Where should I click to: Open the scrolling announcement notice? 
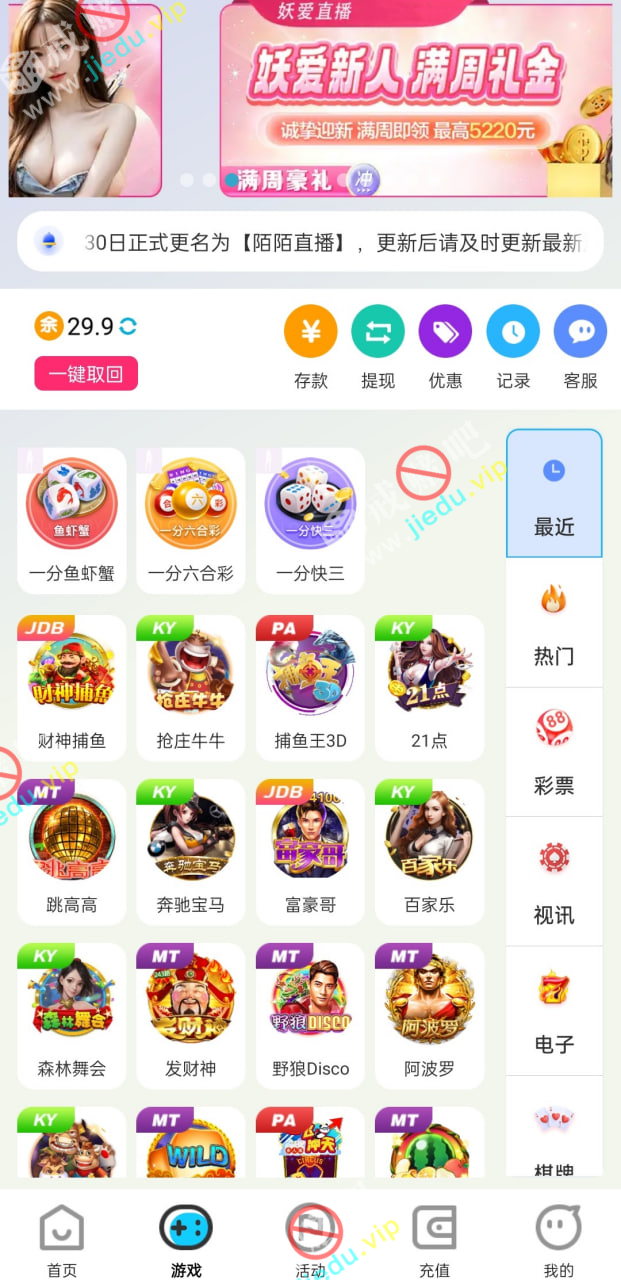pyautogui.click(x=310, y=242)
